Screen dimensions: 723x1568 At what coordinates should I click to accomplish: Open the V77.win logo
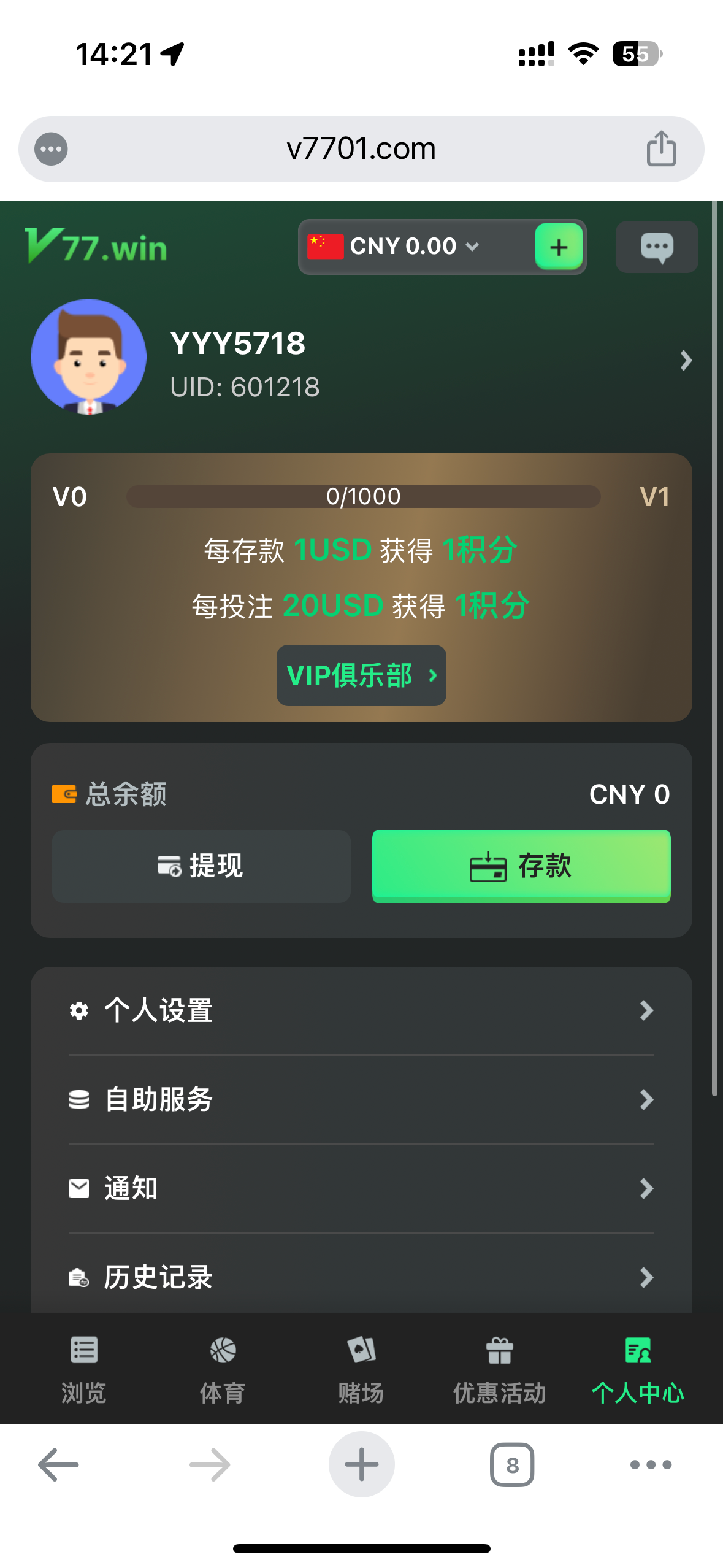pos(95,246)
